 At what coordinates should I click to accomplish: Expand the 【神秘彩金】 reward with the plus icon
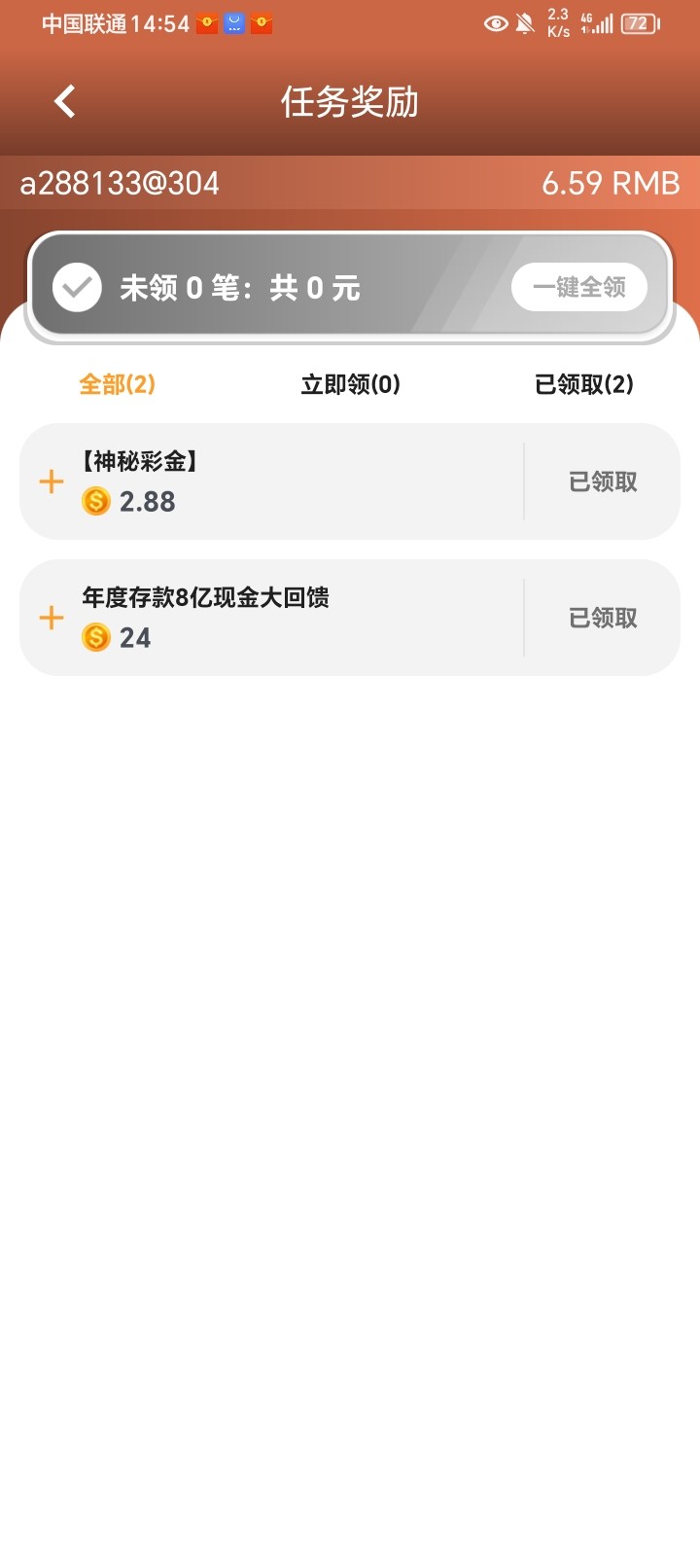52,481
